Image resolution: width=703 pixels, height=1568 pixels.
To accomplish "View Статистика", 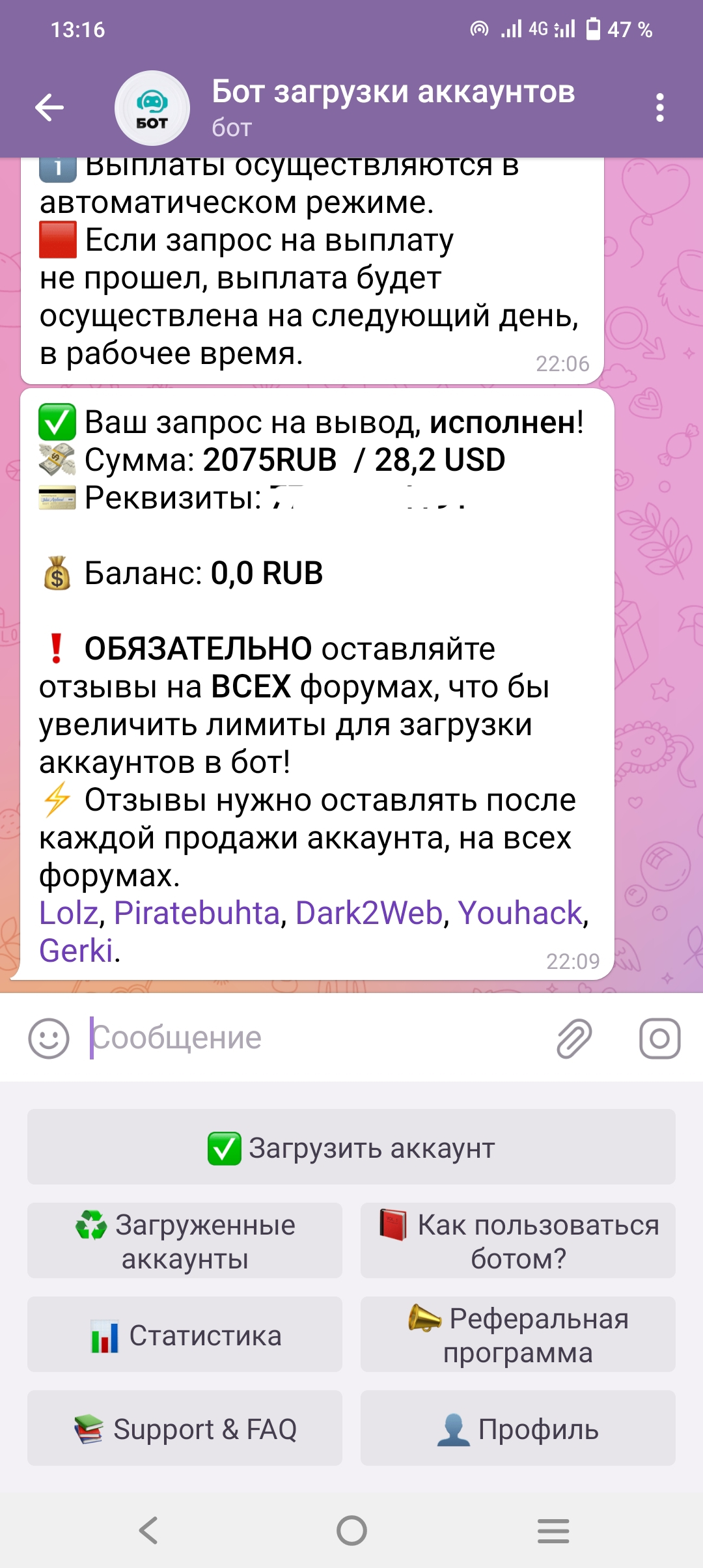I will point(185,1335).
